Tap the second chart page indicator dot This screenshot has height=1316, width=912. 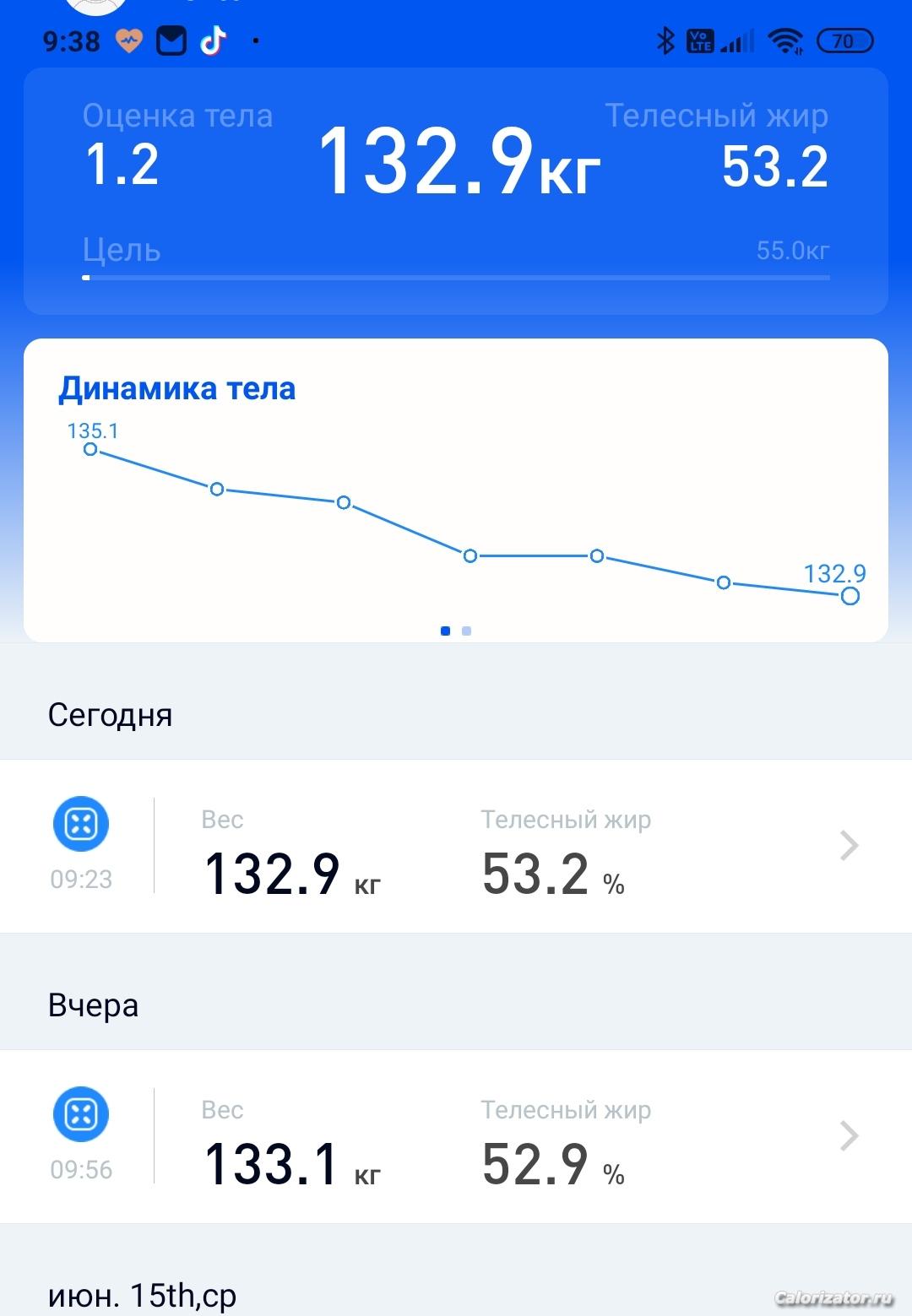[467, 631]
